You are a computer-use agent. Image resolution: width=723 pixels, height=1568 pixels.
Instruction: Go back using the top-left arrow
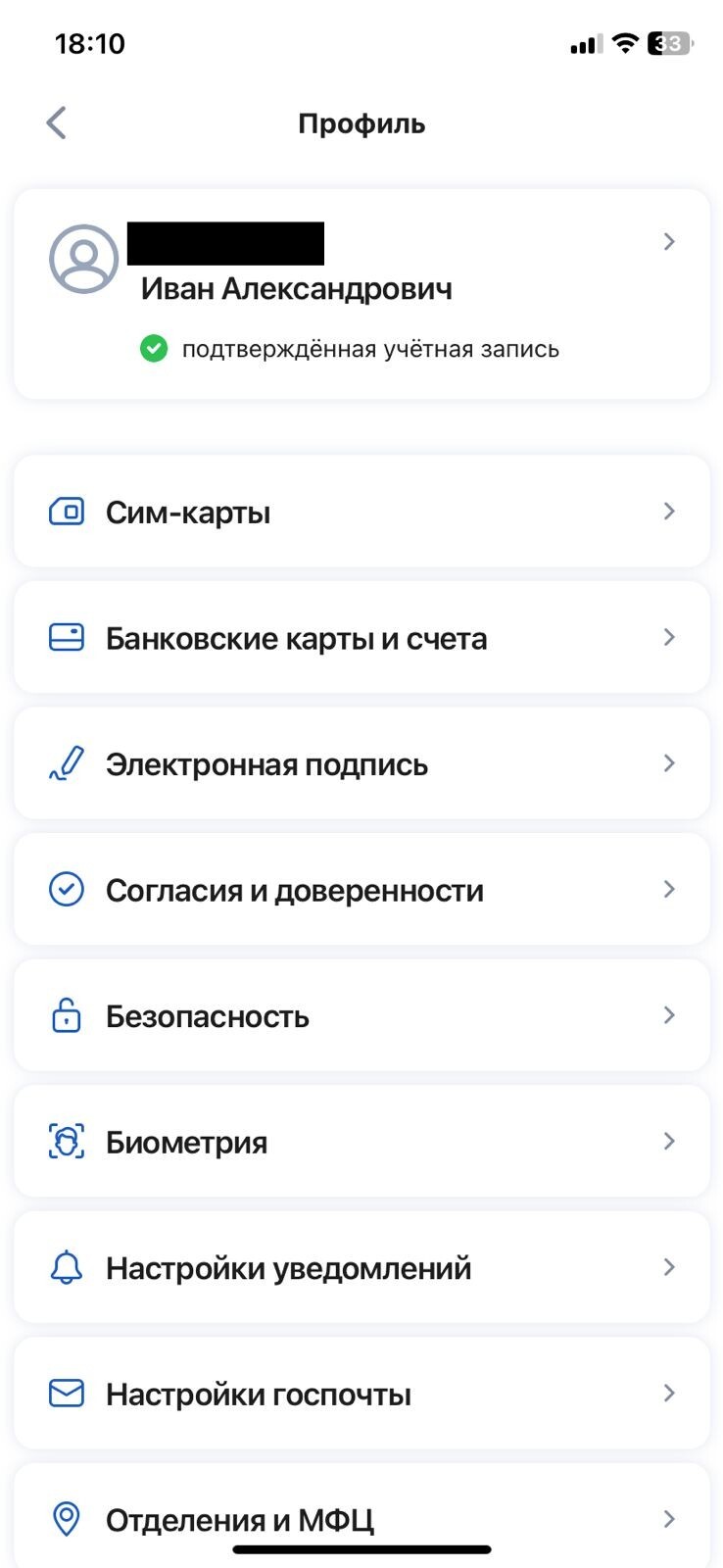57,123
